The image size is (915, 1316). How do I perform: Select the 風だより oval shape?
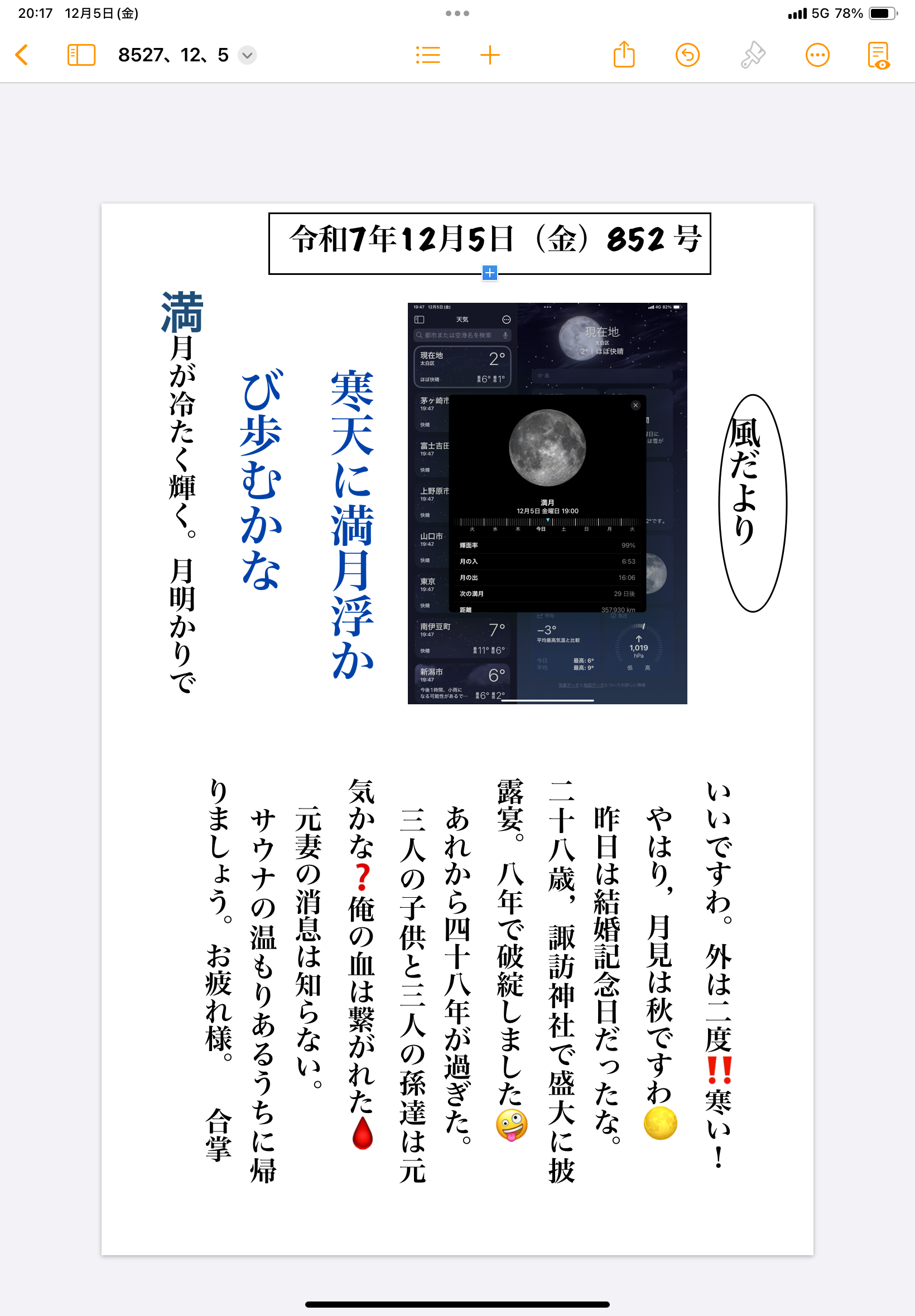click(x=753, y=503)
